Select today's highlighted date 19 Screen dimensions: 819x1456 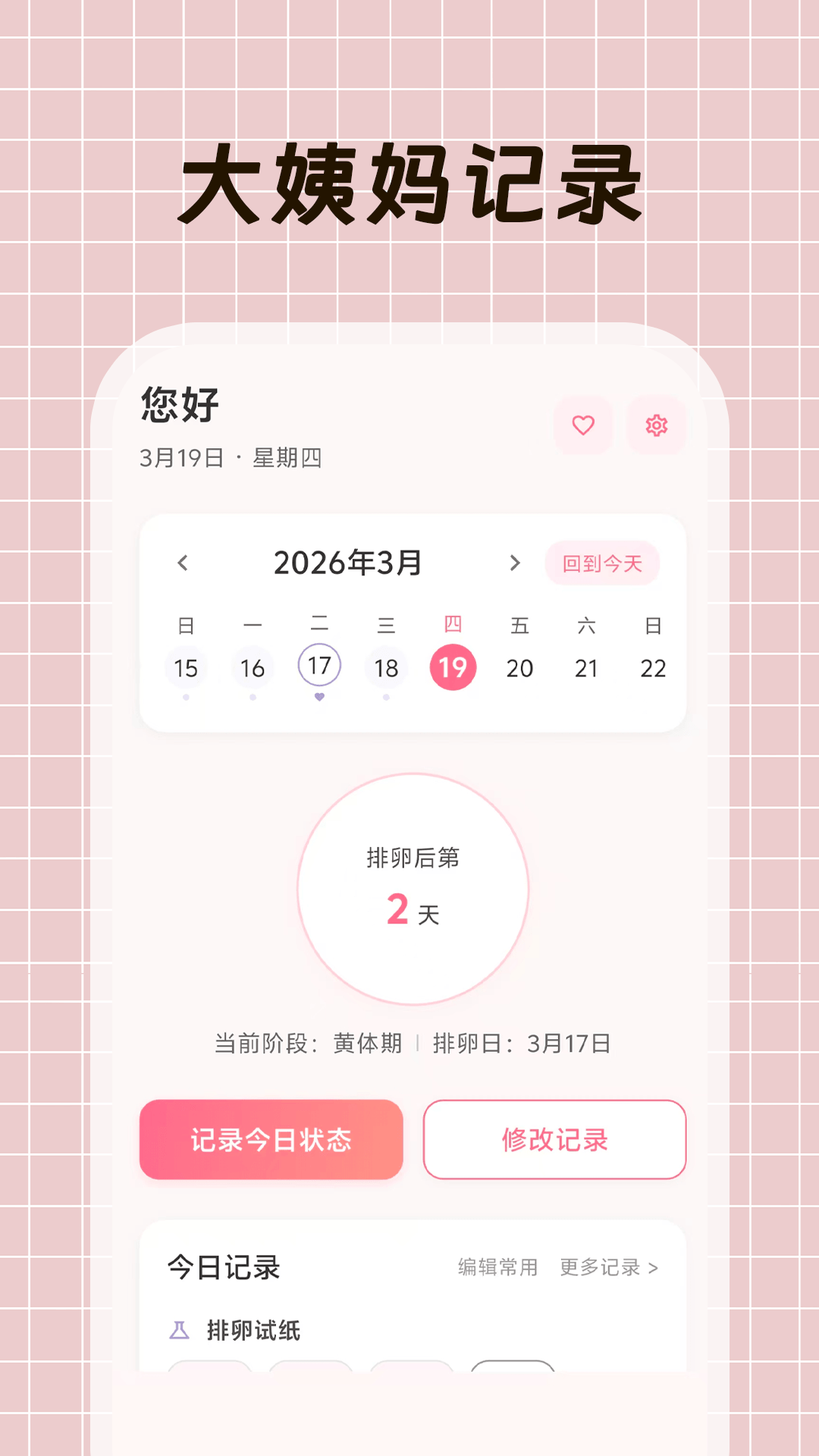coord(453,667)
